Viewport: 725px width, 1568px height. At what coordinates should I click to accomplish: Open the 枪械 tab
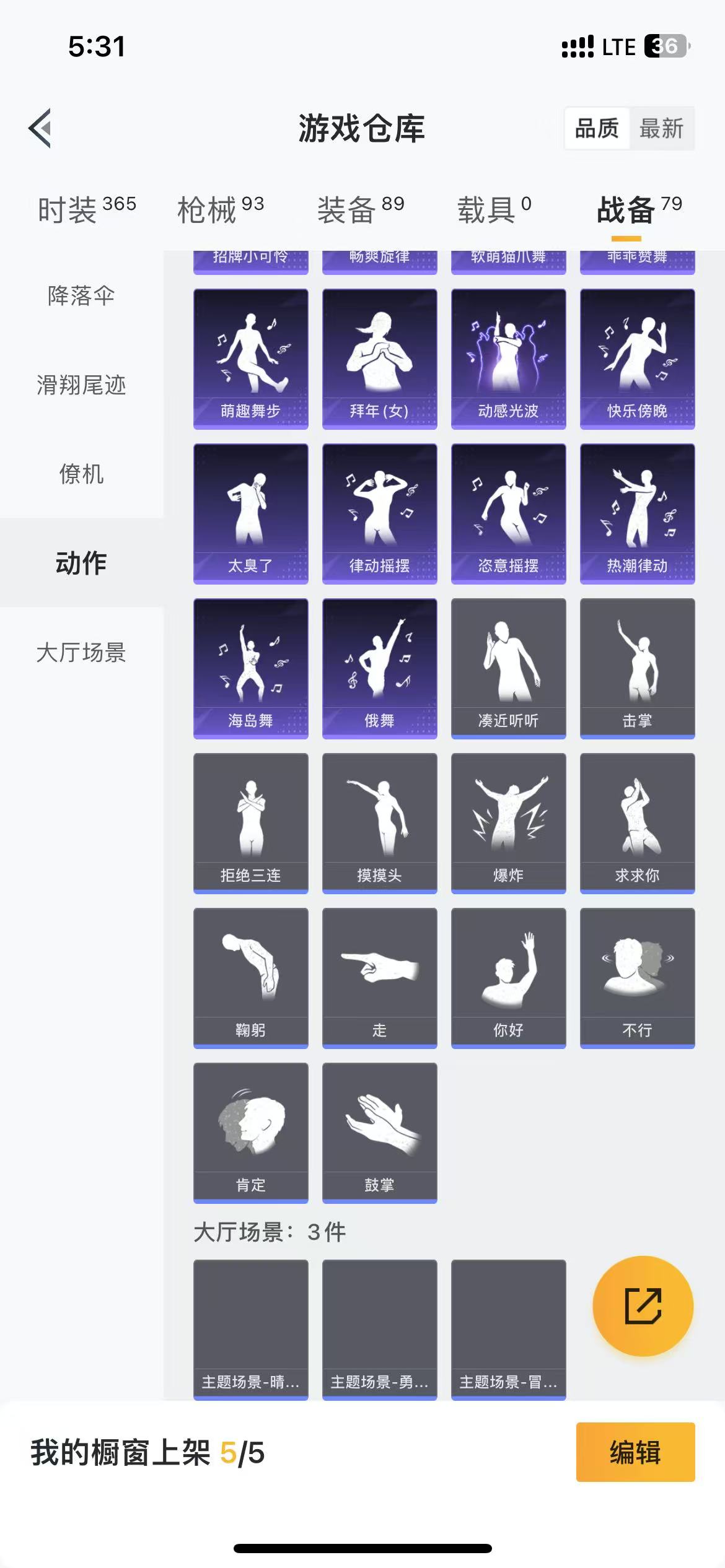point(221,209)
